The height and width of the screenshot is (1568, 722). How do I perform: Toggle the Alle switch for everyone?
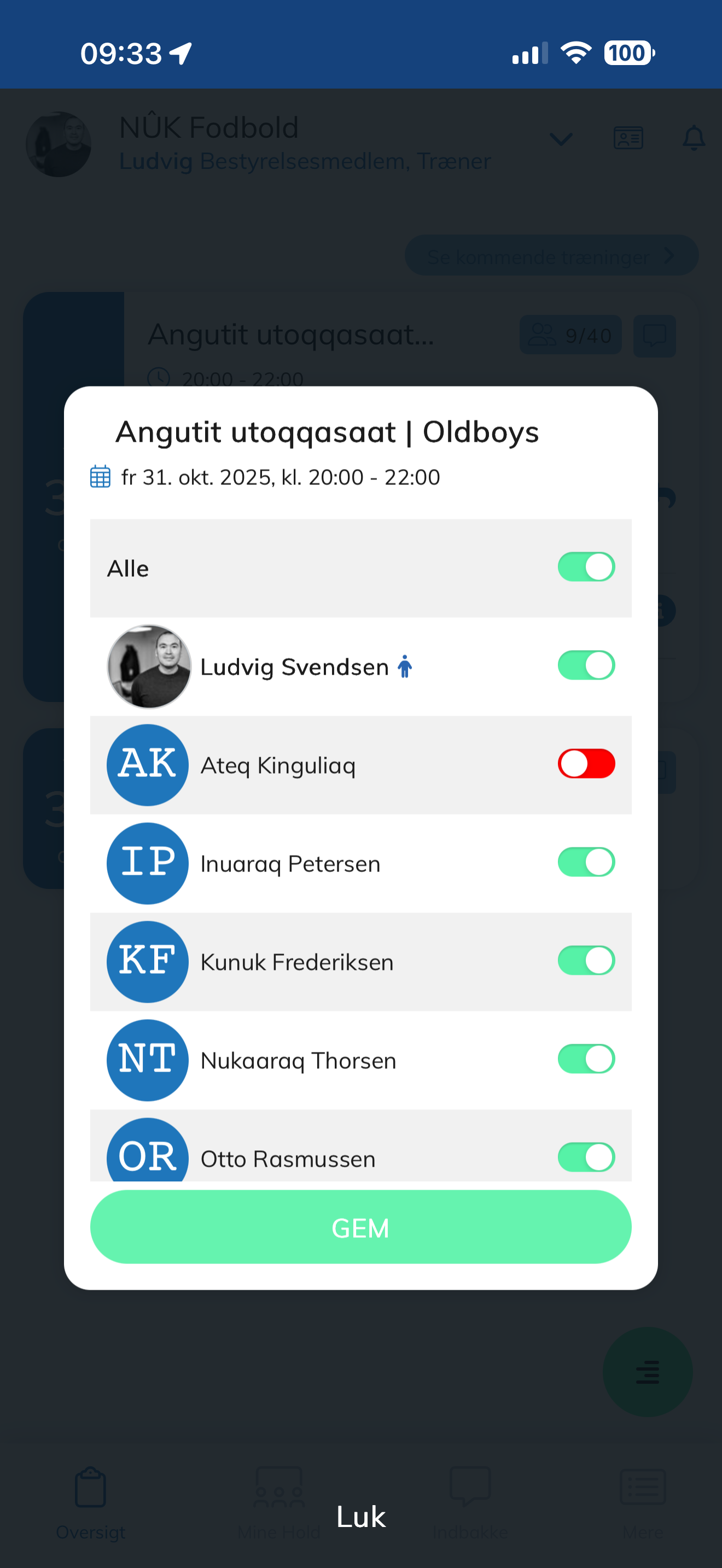click(x=586, y=567)
